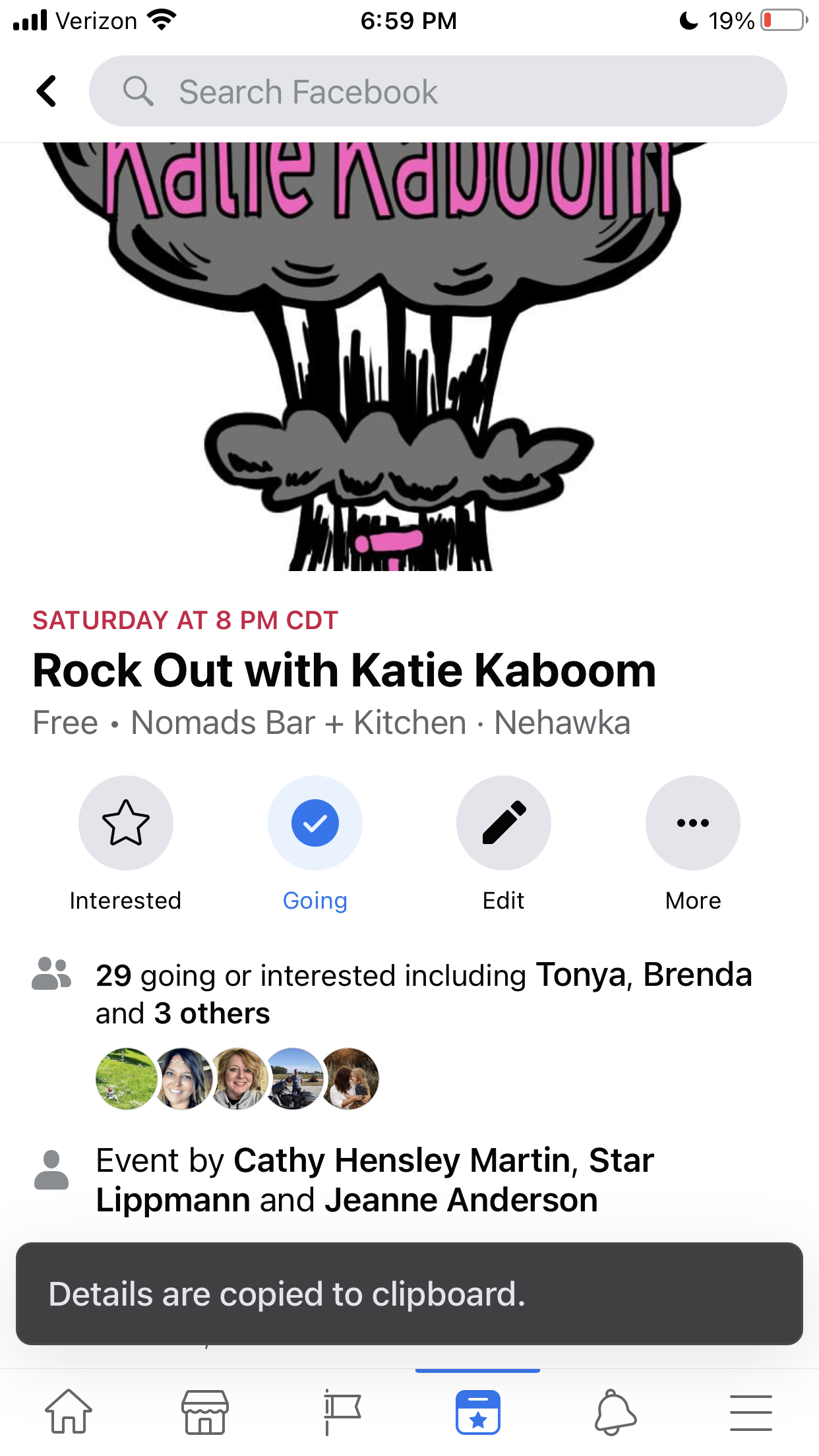The width and height of the screenshot is (819, 1456).
Task: Open the More options menu
Action: tap(692, 823)
